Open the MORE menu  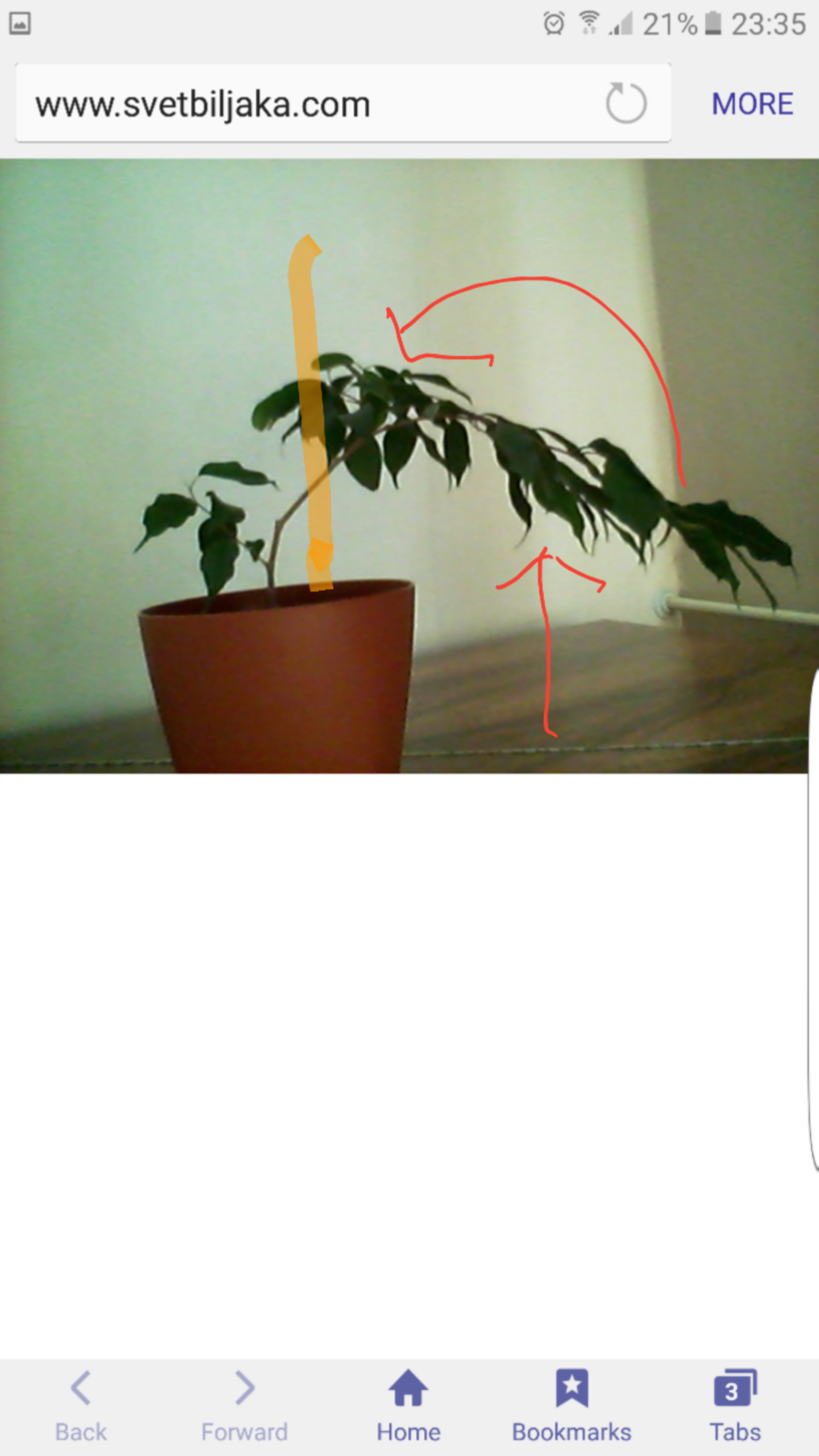tap(752, 104)
